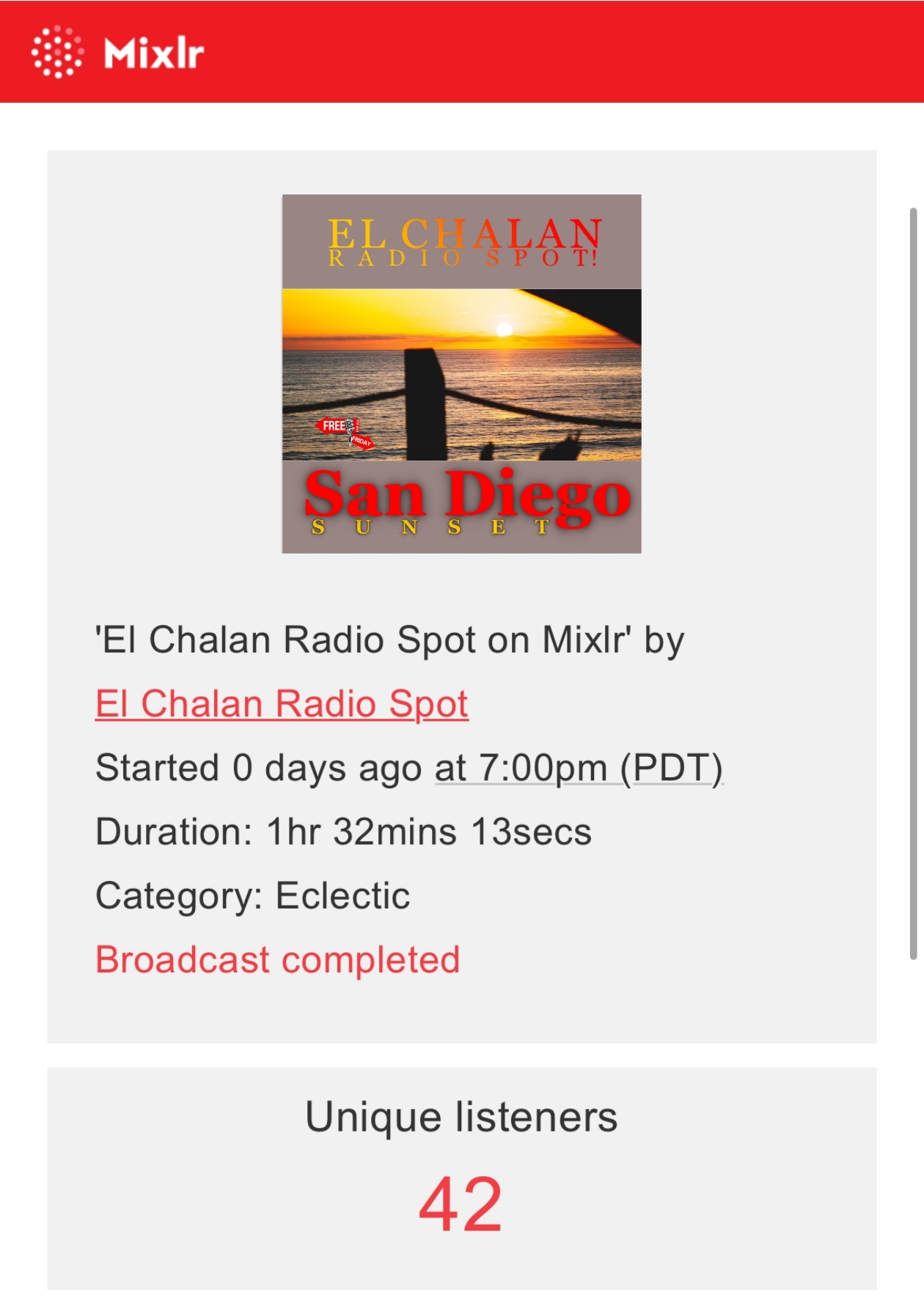Tap the underlined 7:00pm (PDT) start time

579,769
